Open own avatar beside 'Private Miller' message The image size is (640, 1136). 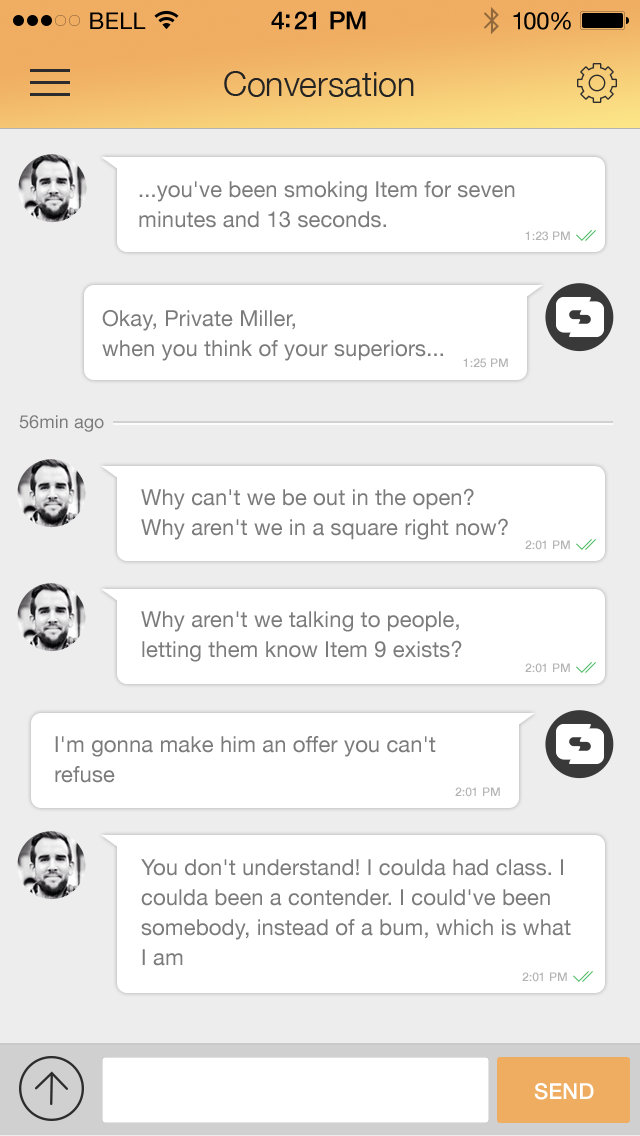pos(579,318)
